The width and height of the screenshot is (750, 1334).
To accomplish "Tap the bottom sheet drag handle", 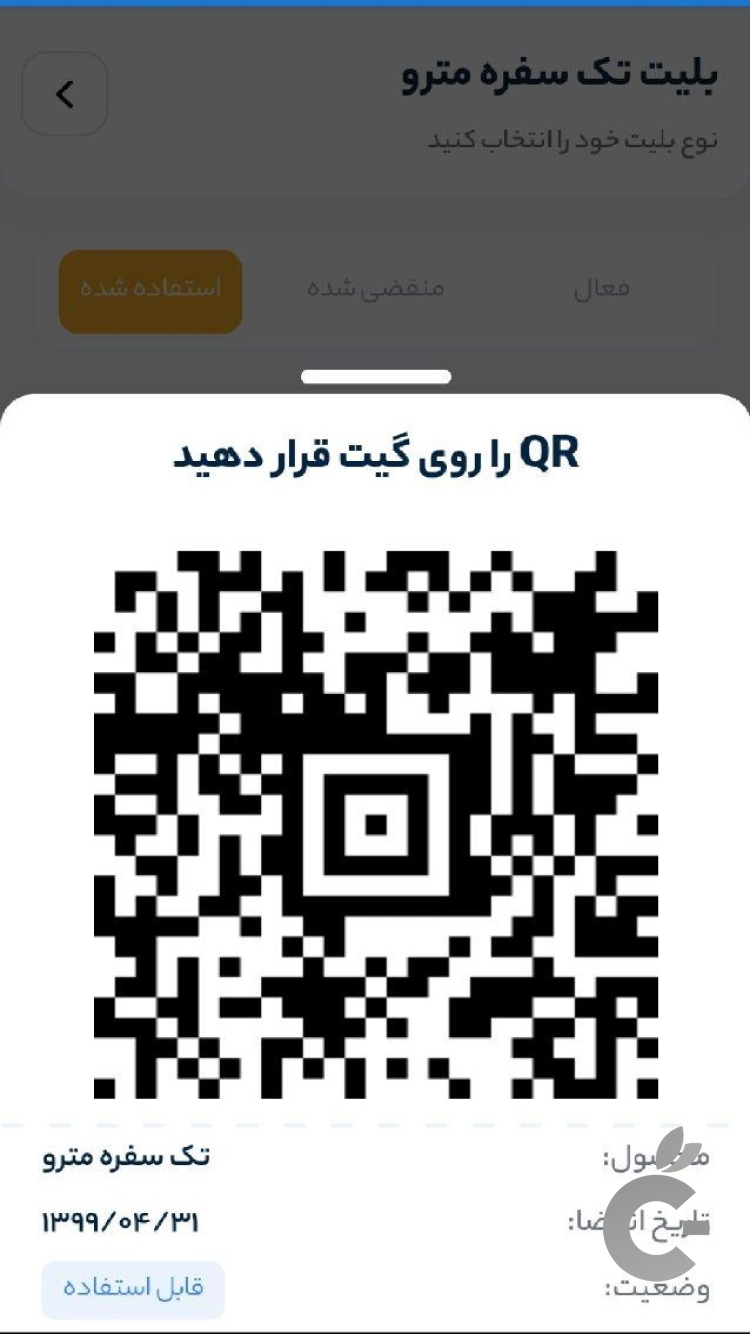I will coord(375,377).
